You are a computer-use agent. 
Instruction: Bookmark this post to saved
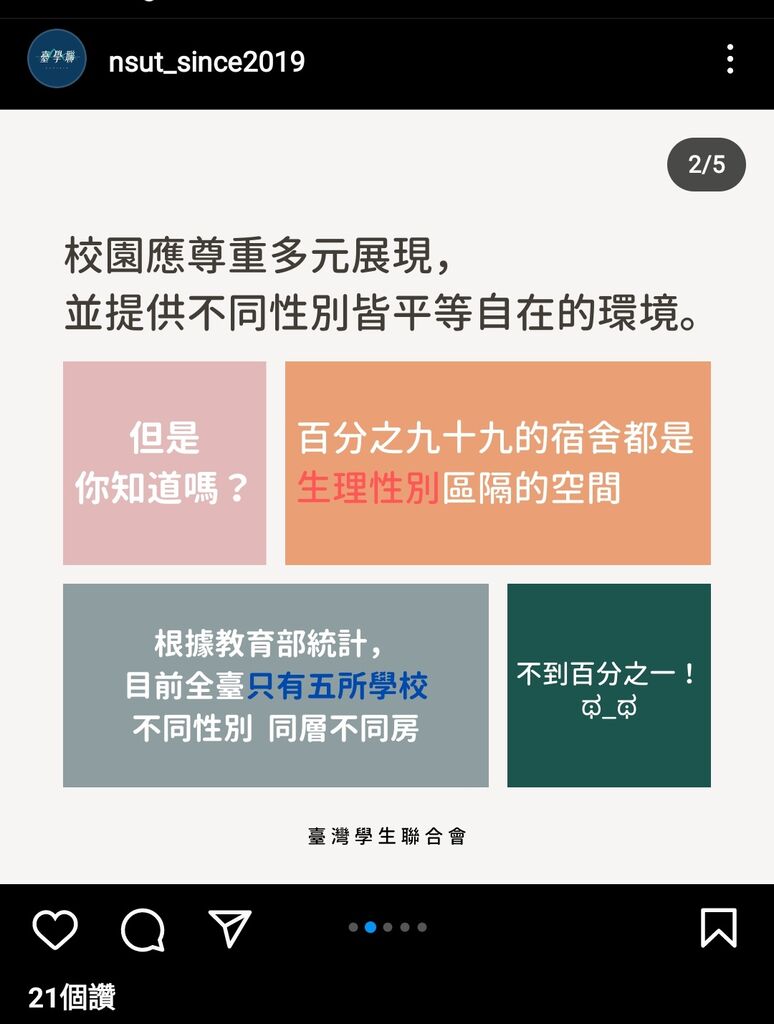point(718,928)
